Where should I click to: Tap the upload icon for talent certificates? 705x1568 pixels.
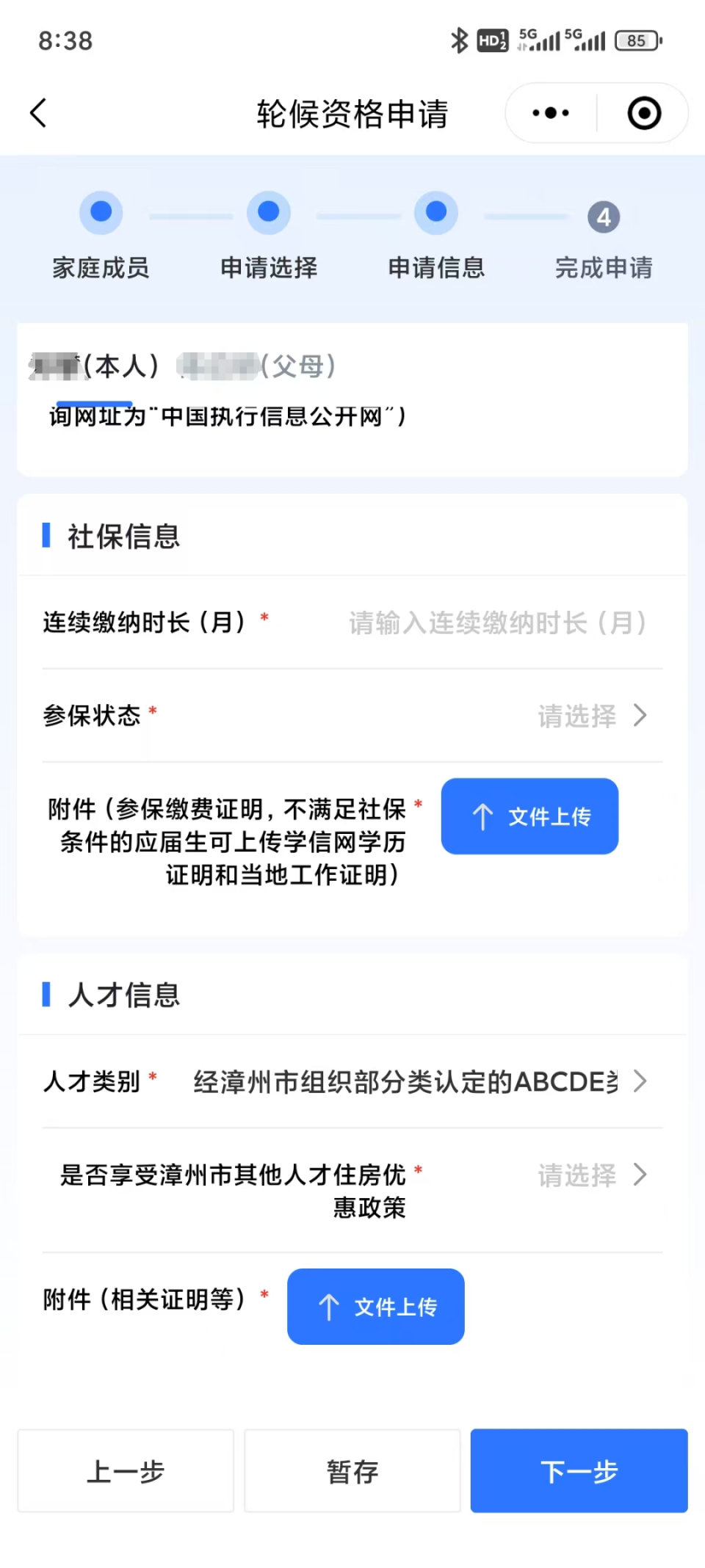[330, 1306]
